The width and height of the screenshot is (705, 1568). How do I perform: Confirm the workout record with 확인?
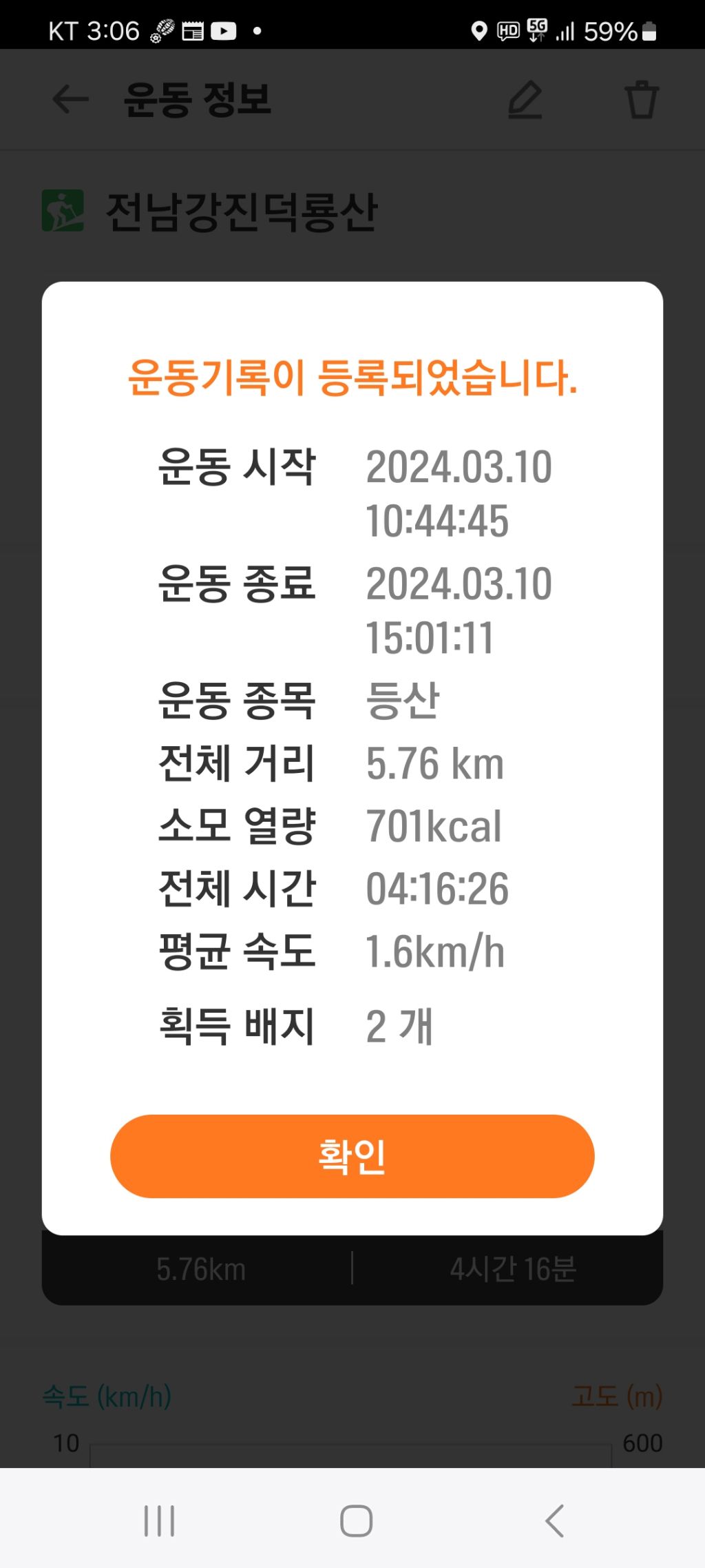[x=352, y=1157]
